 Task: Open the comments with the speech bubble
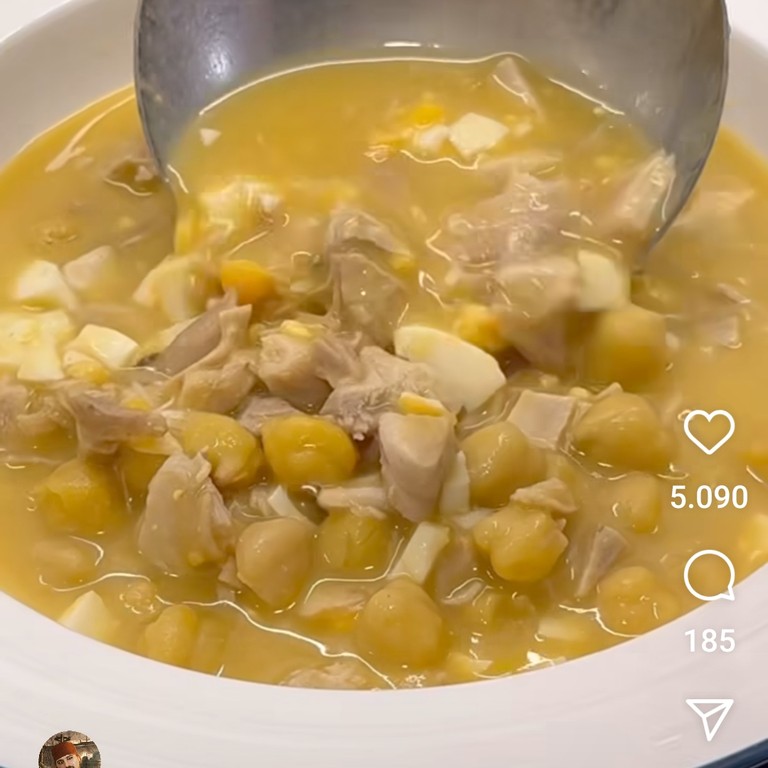point(709,576)
